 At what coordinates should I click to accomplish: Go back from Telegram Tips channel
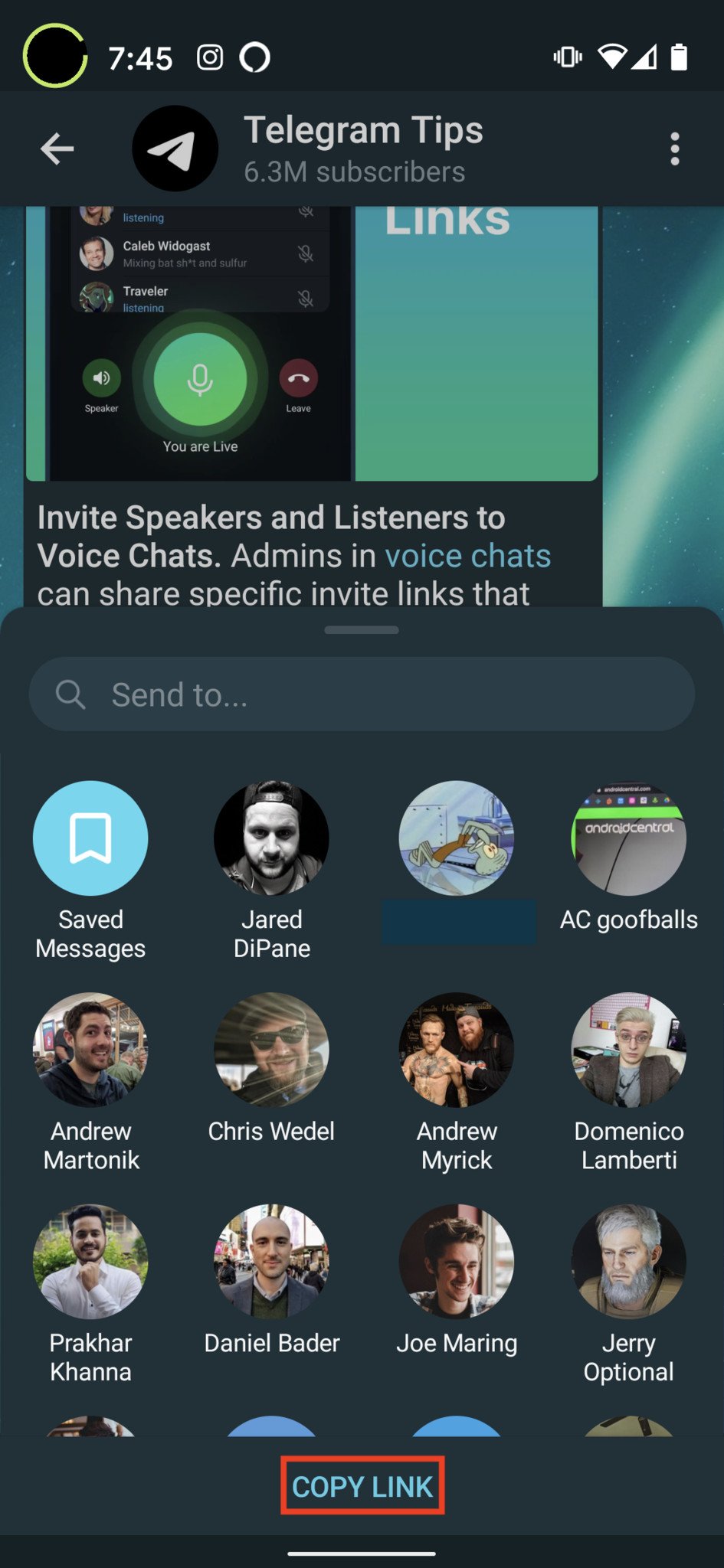[57, 149]
